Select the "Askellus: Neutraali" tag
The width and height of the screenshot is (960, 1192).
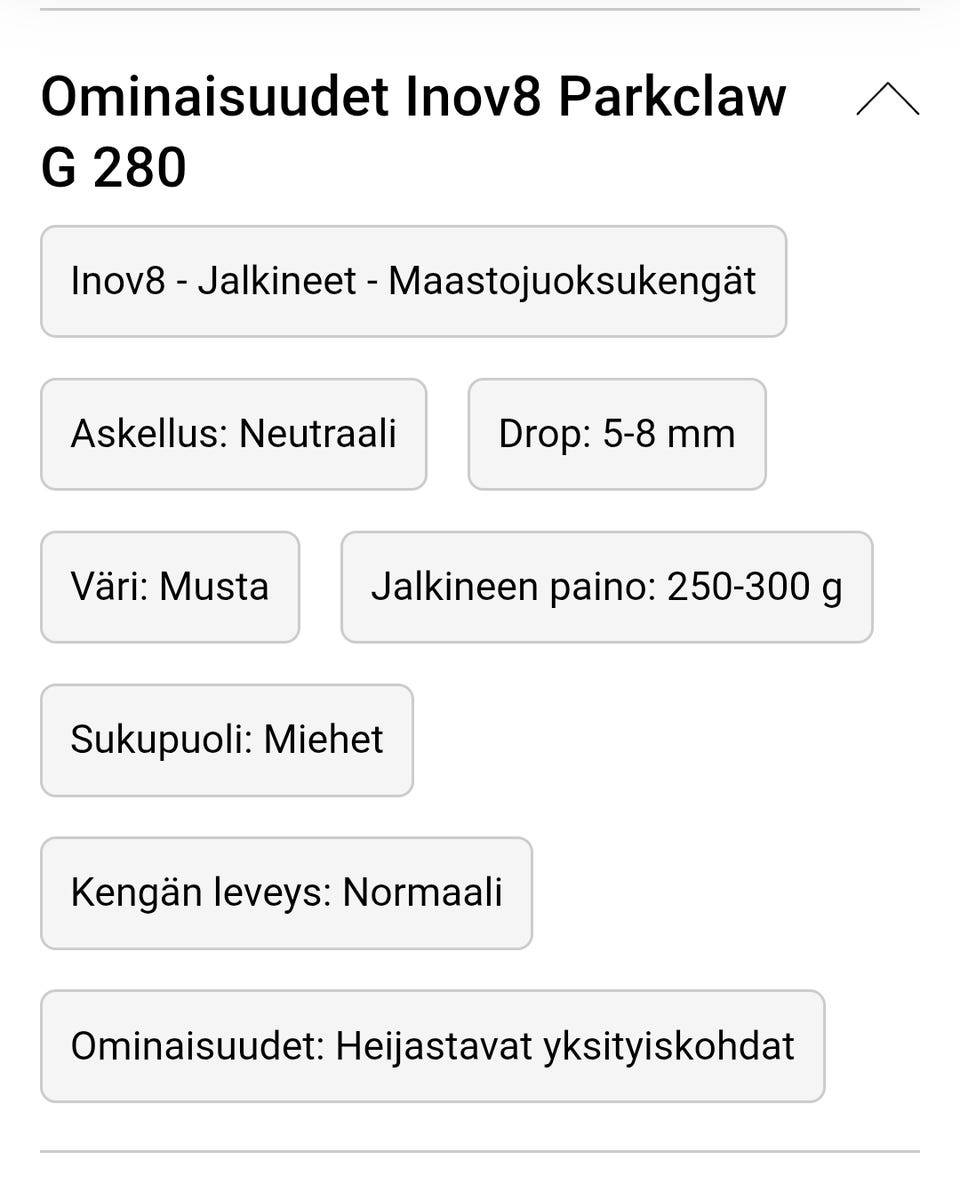point(234,434)
